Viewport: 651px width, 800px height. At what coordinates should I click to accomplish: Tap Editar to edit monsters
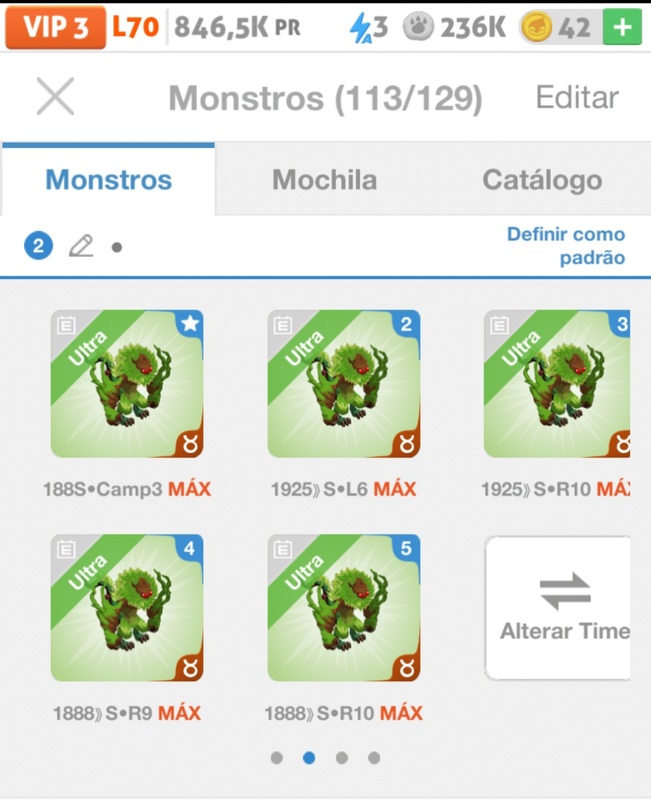(577, 98)
